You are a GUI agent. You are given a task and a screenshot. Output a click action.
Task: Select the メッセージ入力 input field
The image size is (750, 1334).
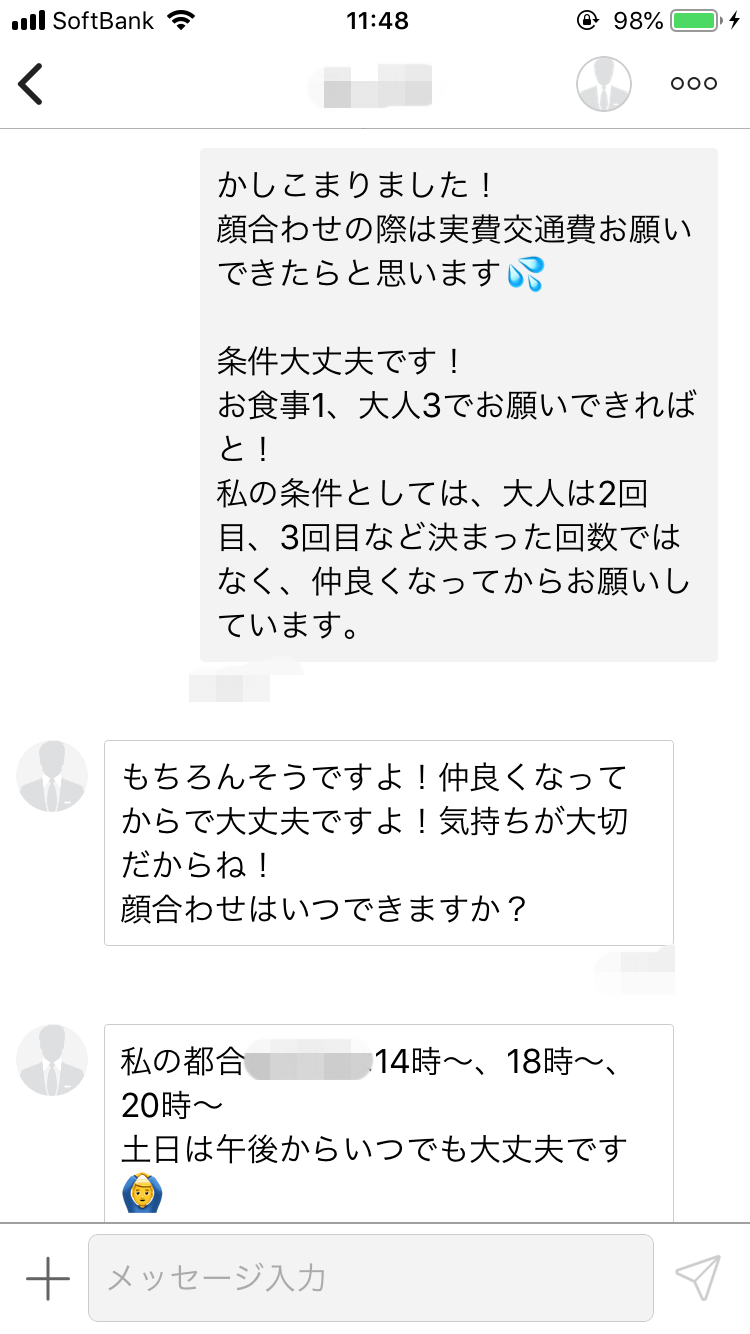click(x=370, y=1277)
